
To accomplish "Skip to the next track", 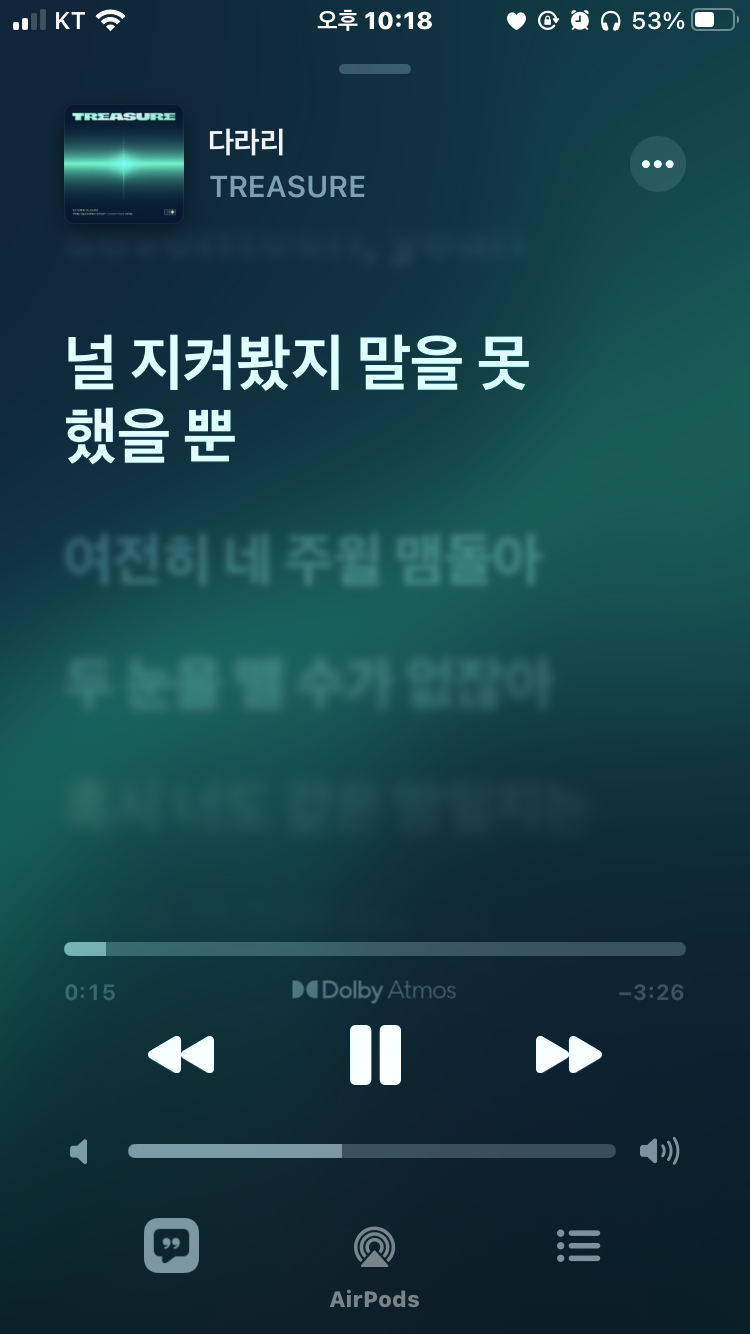I will pos(568,1054).
